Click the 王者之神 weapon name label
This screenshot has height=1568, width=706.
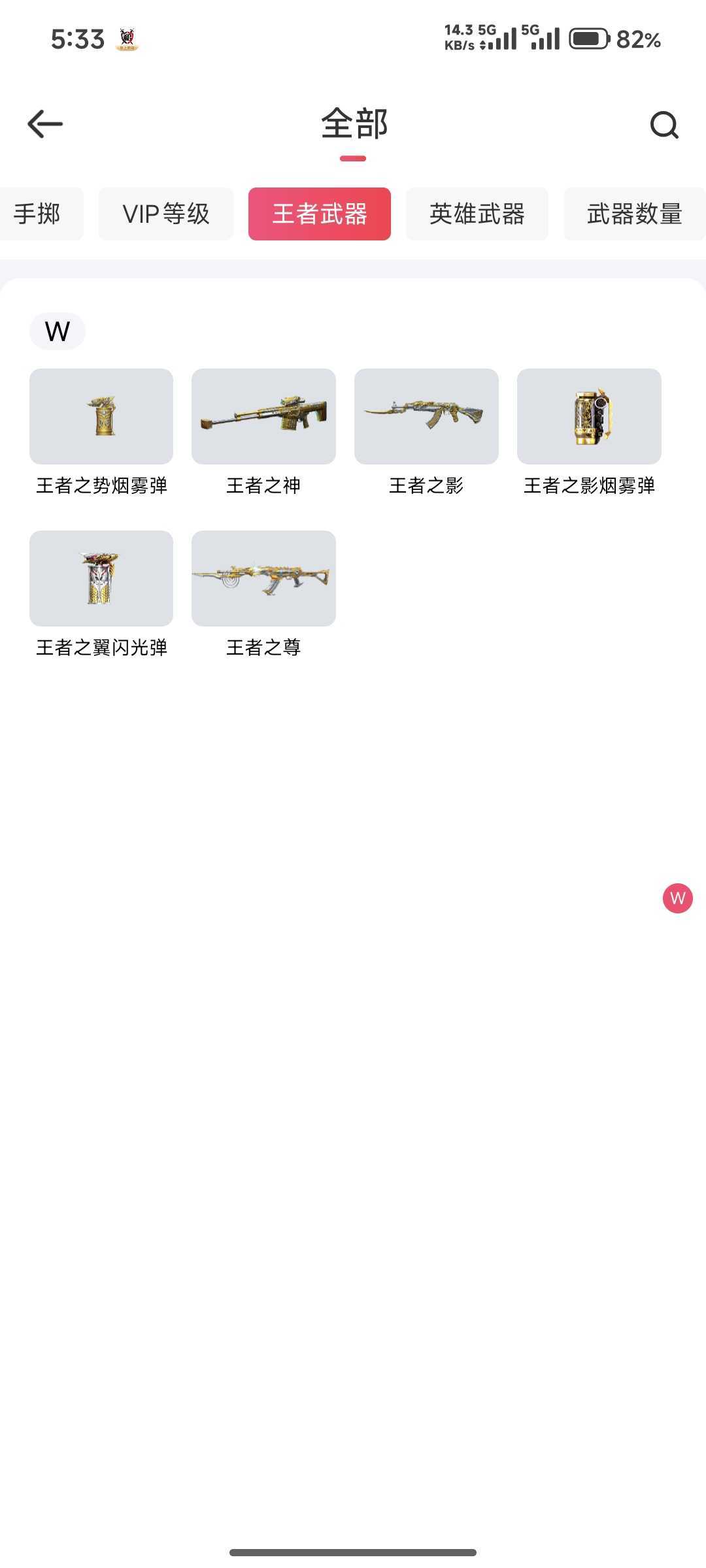click(263, 486)
